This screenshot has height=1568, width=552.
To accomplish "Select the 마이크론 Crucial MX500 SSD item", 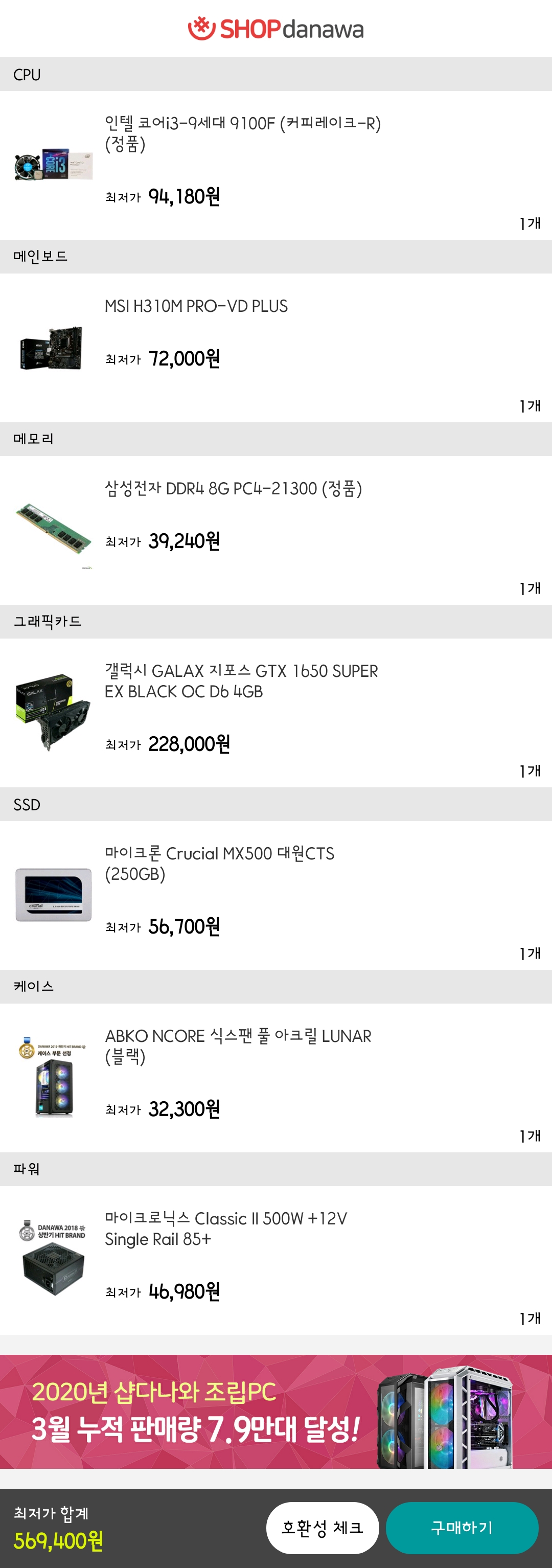I will pyautogui.click(x=219, y=863).
